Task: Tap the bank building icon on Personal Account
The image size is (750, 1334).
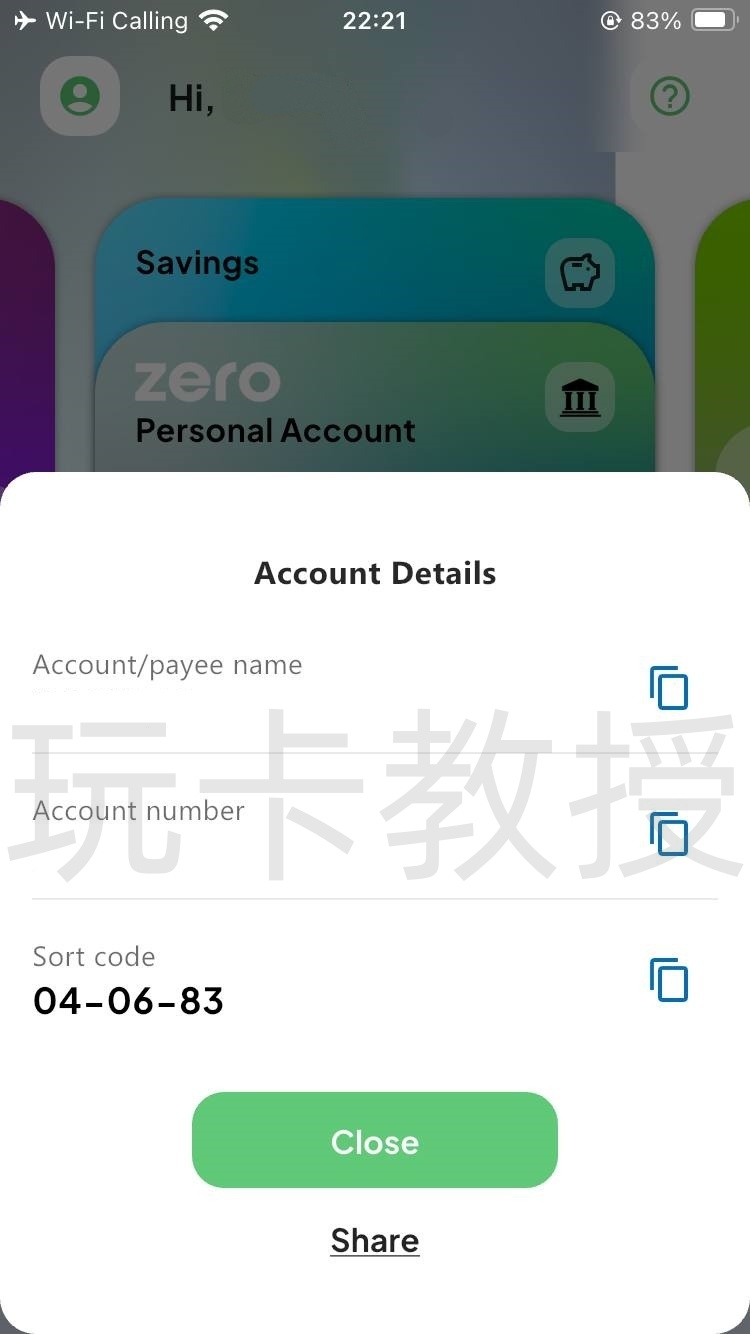Action: [580, 397]
